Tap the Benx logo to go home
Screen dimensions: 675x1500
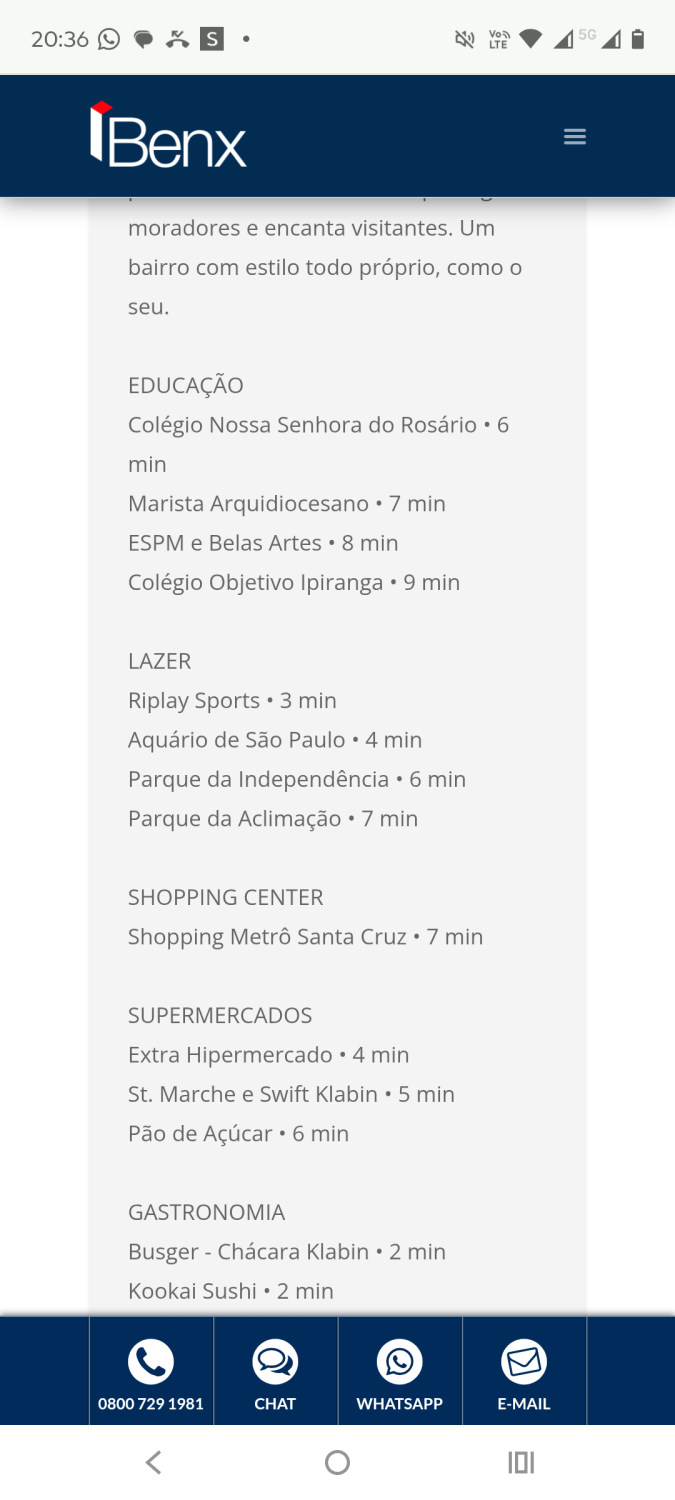(168, 134)
